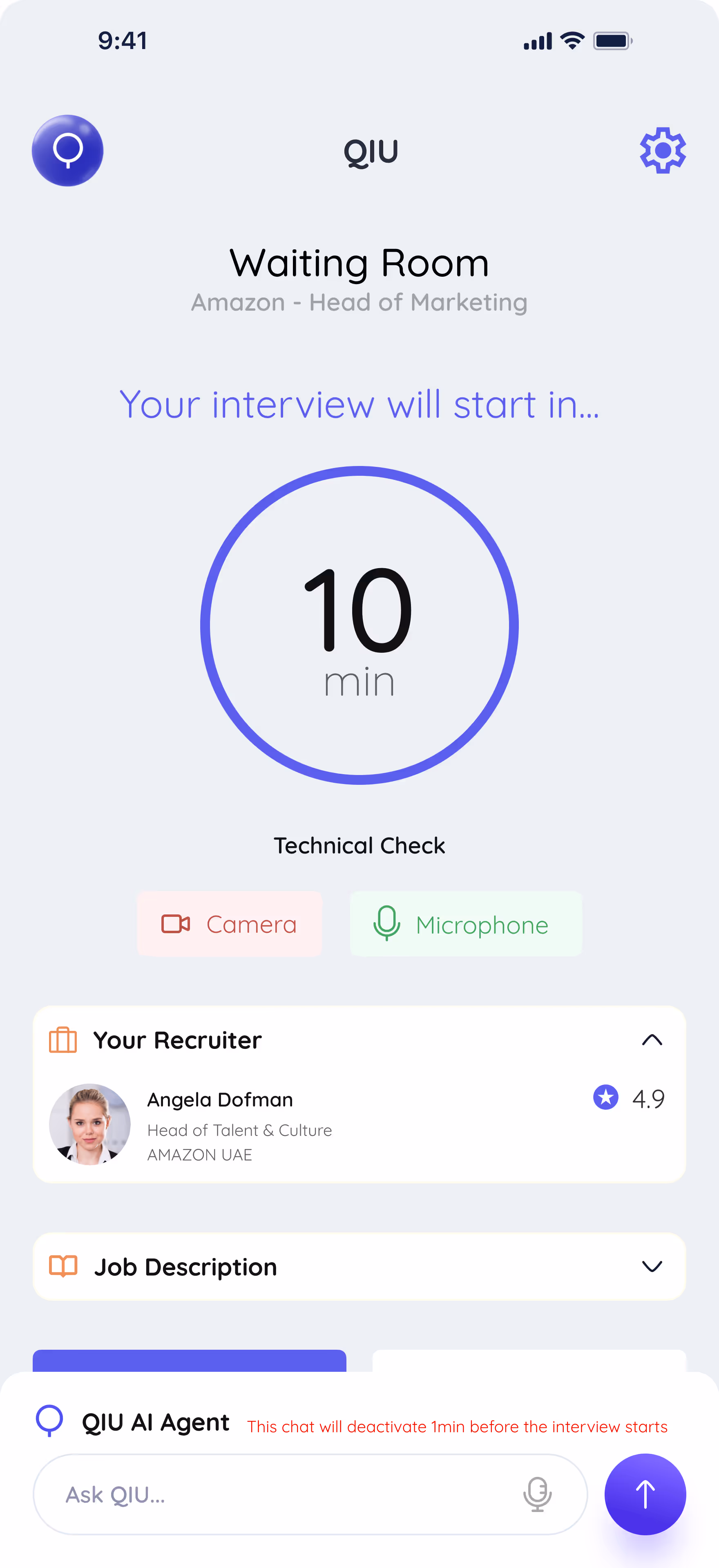Tap the QIU profile orb icon

coord(67,150)
